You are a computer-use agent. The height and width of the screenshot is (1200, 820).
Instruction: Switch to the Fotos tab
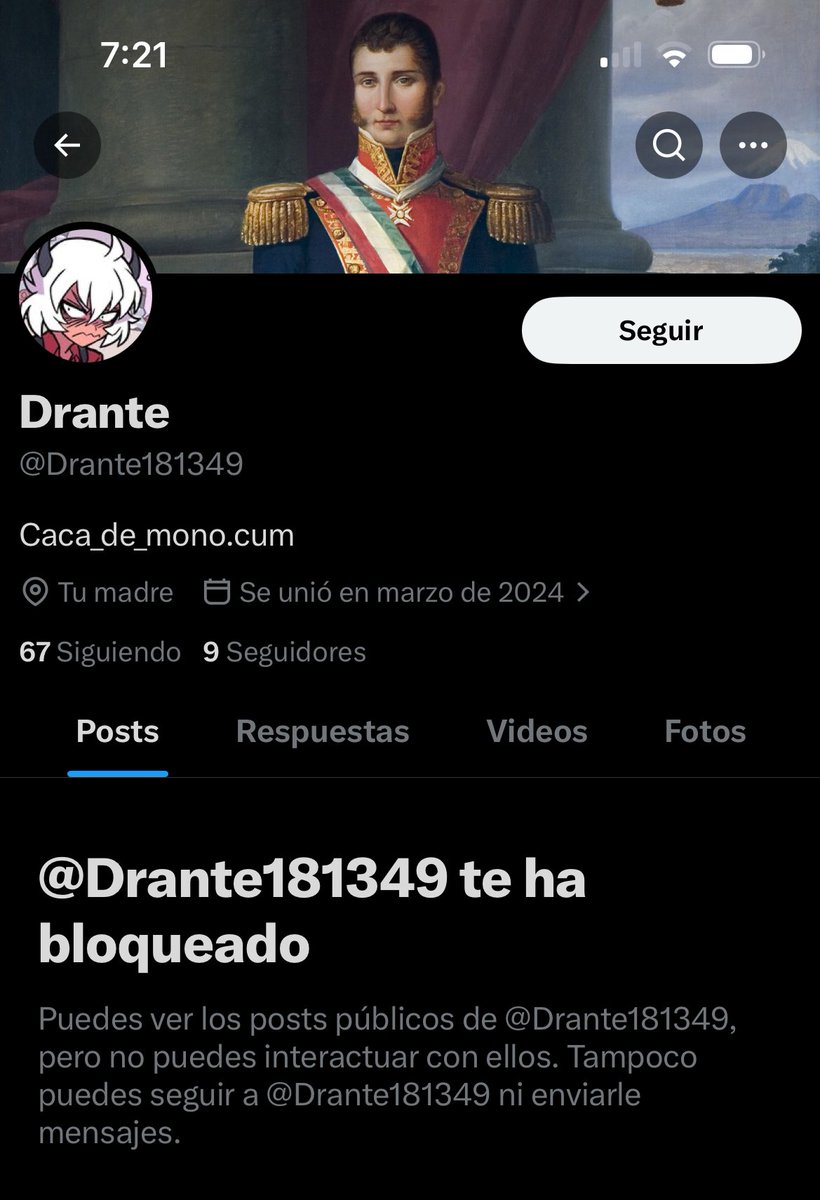(x=705, y=732)
